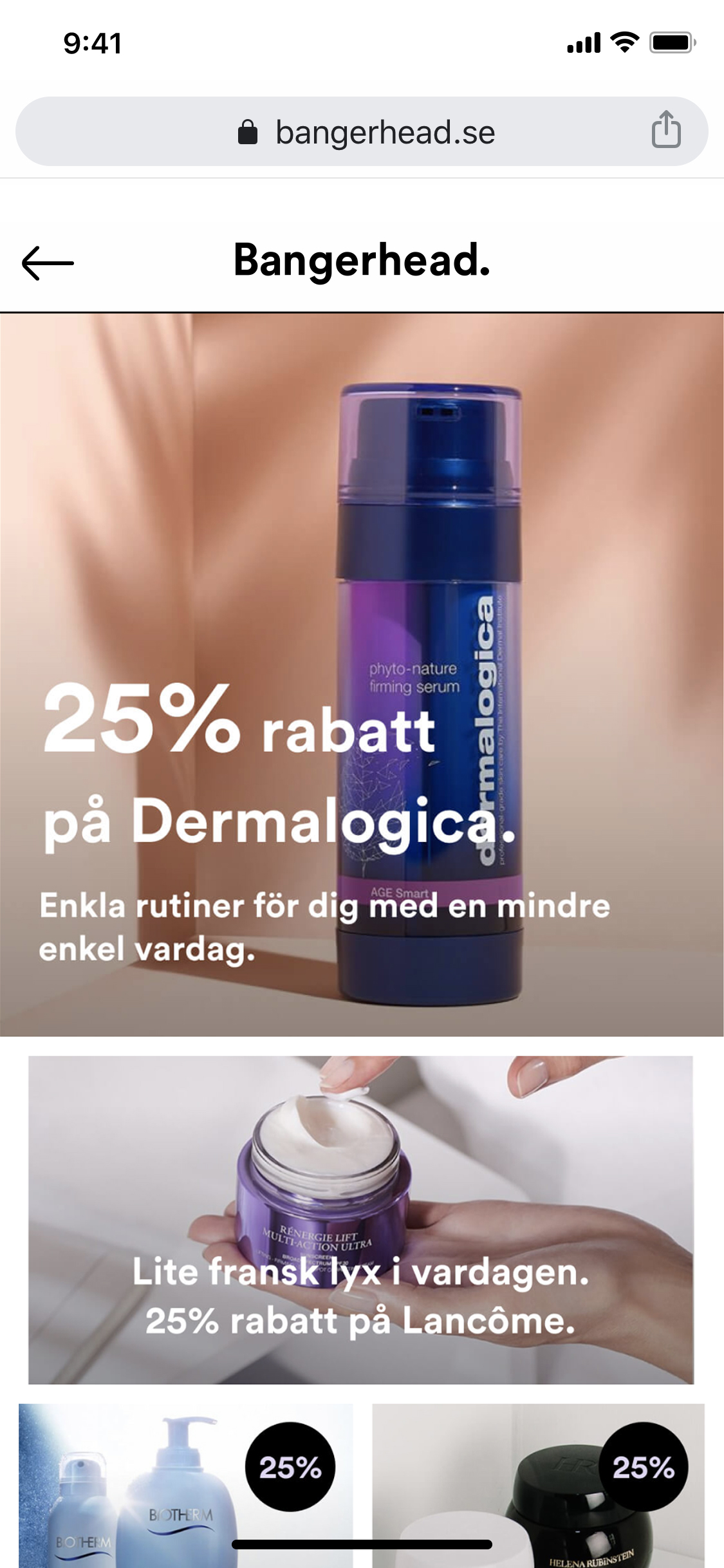Viewport: 724px width, 1568px height.
Task: Open the 25% rabatt på Lancôme banner
Action: pos(361,1220)
